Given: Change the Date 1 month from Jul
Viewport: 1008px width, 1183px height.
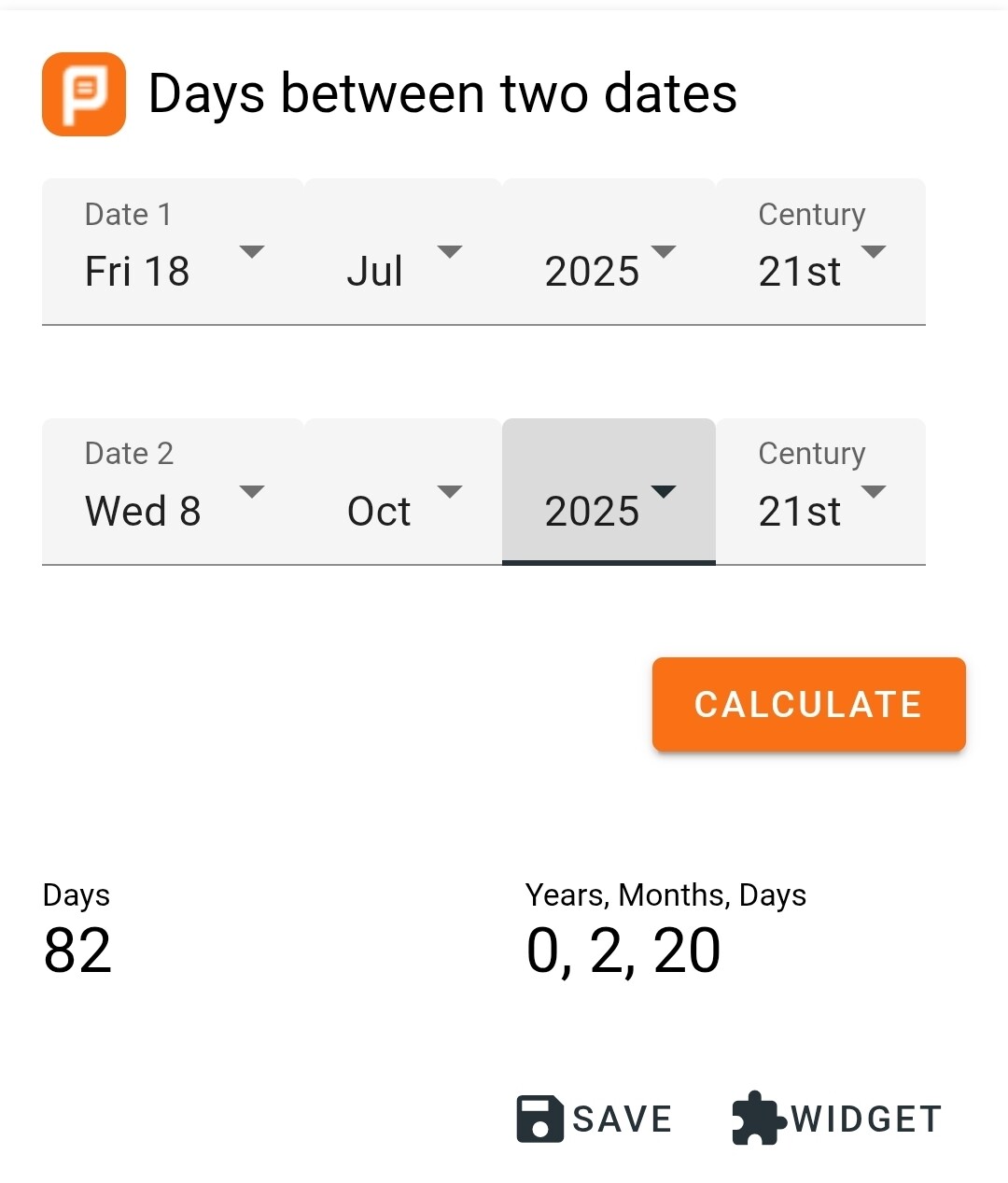Looking at the screenshot, I should pyautogui.click(x=403, y=254).
